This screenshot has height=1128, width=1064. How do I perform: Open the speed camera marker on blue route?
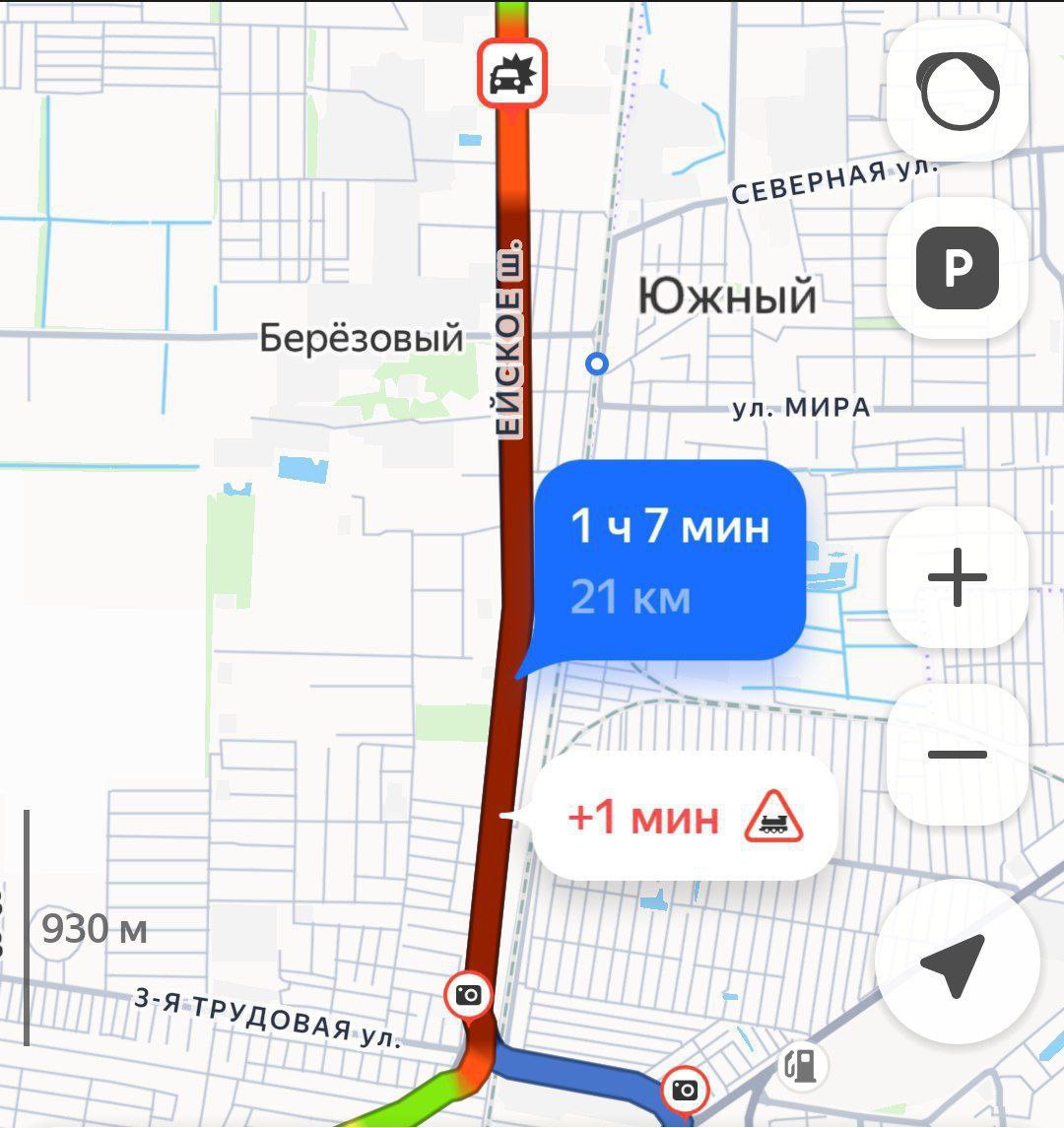pyautogui.click(x=685, y=1090)
